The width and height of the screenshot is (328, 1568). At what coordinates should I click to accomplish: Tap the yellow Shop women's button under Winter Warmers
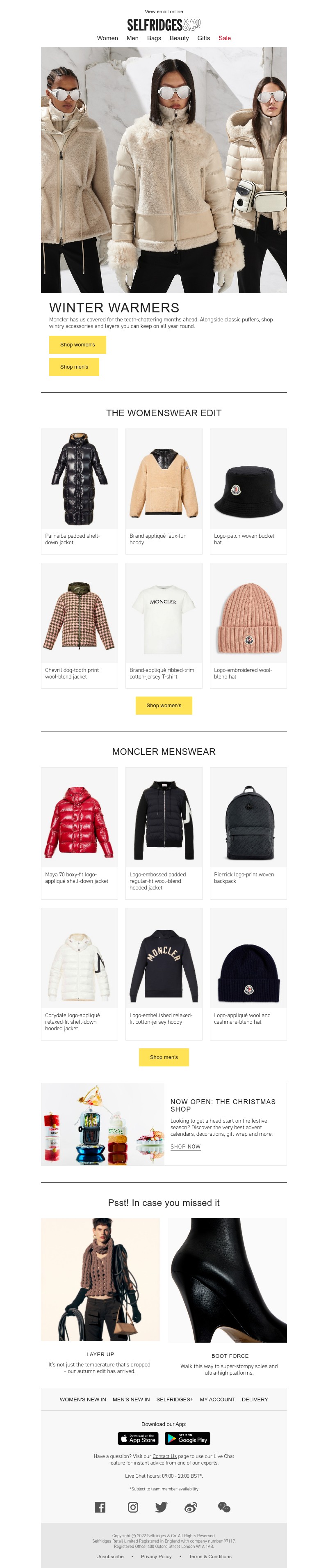tap(77, 344)
